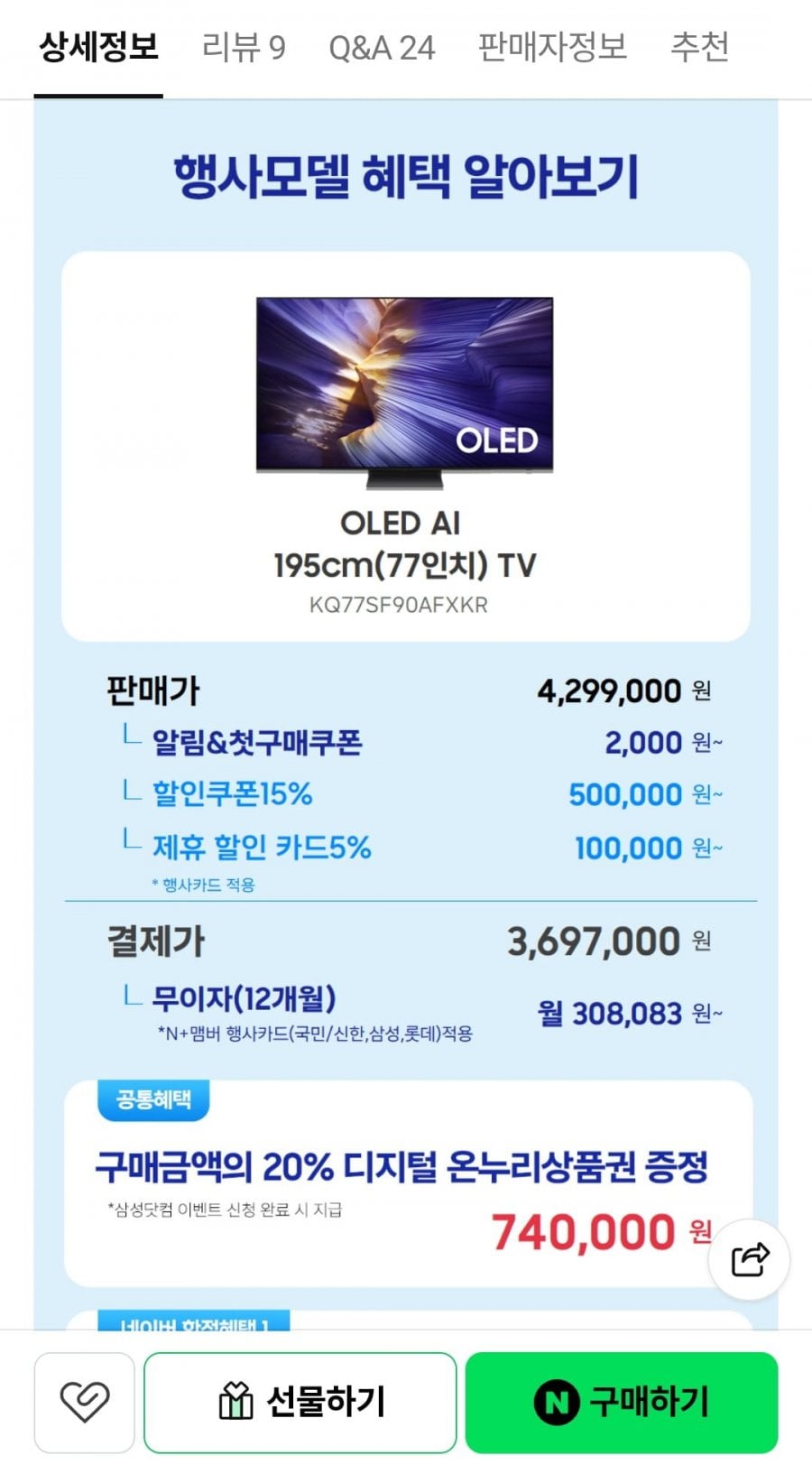Image resolution: width=812 pixels, height=1474 pixels.
Task: Tap the green 구매하기 button
Action: (622, 1402)
